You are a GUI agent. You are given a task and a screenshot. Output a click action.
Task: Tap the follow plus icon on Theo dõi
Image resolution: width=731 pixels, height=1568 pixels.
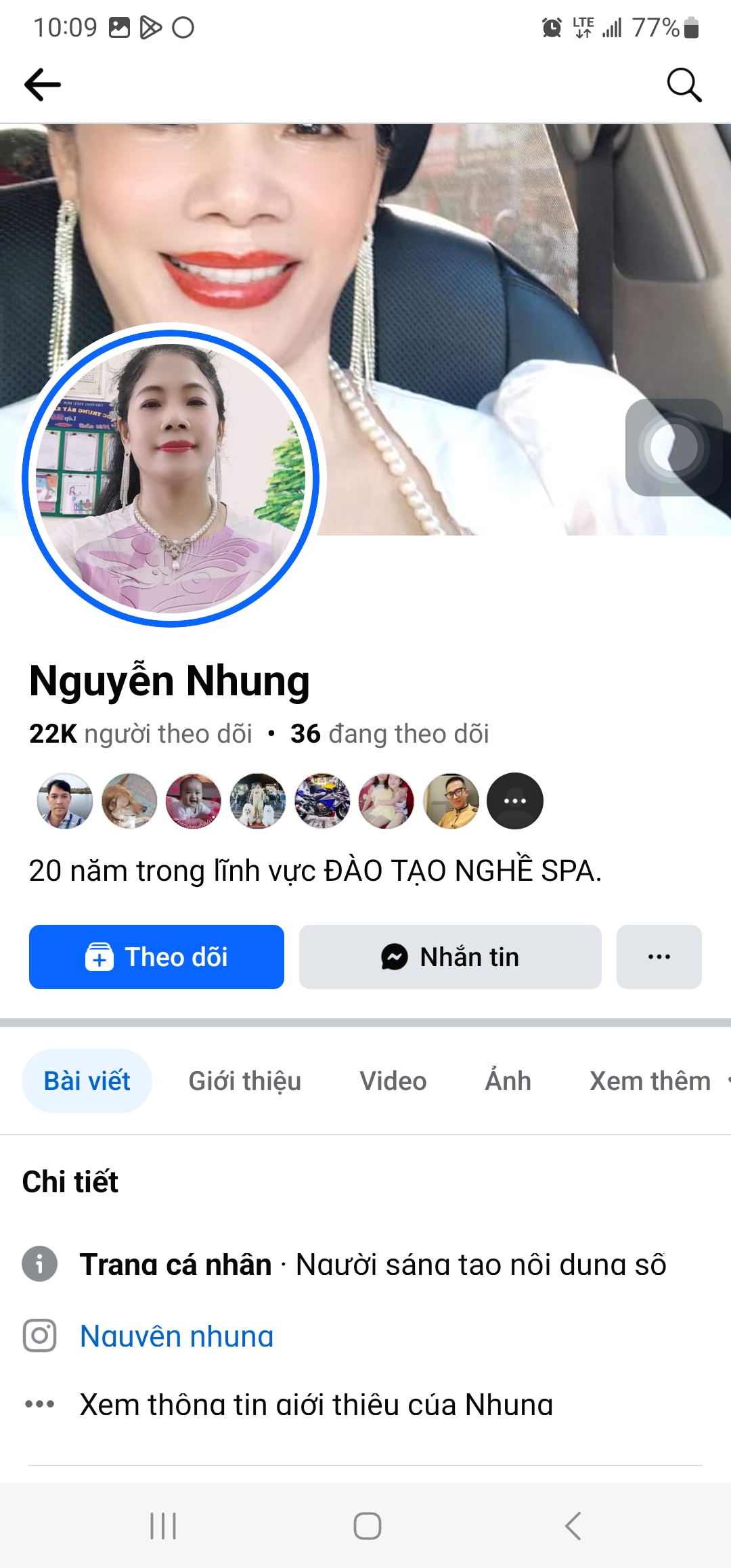[99, 957]
